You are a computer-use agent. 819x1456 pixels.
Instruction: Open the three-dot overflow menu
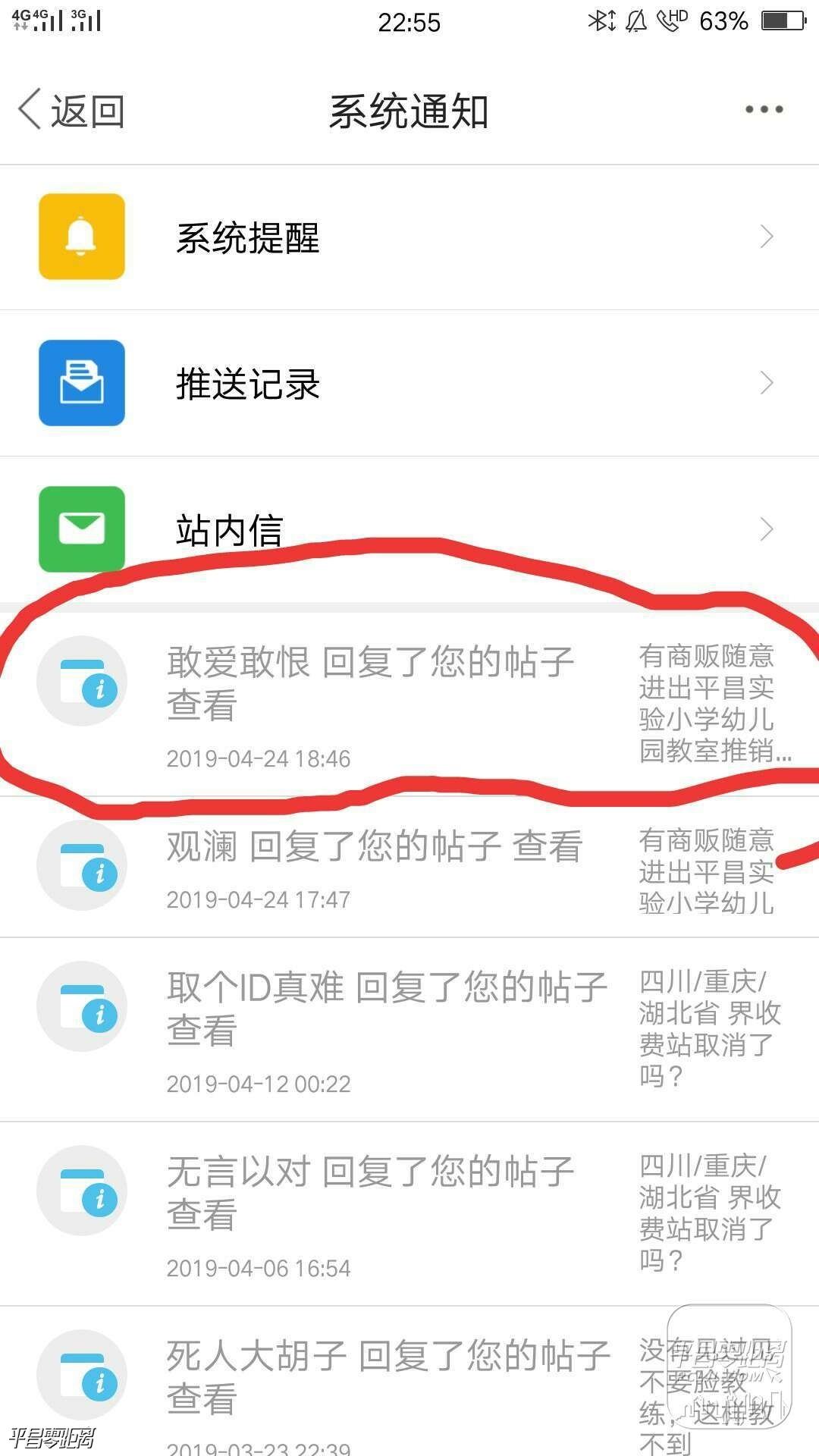tap(764, 110)
